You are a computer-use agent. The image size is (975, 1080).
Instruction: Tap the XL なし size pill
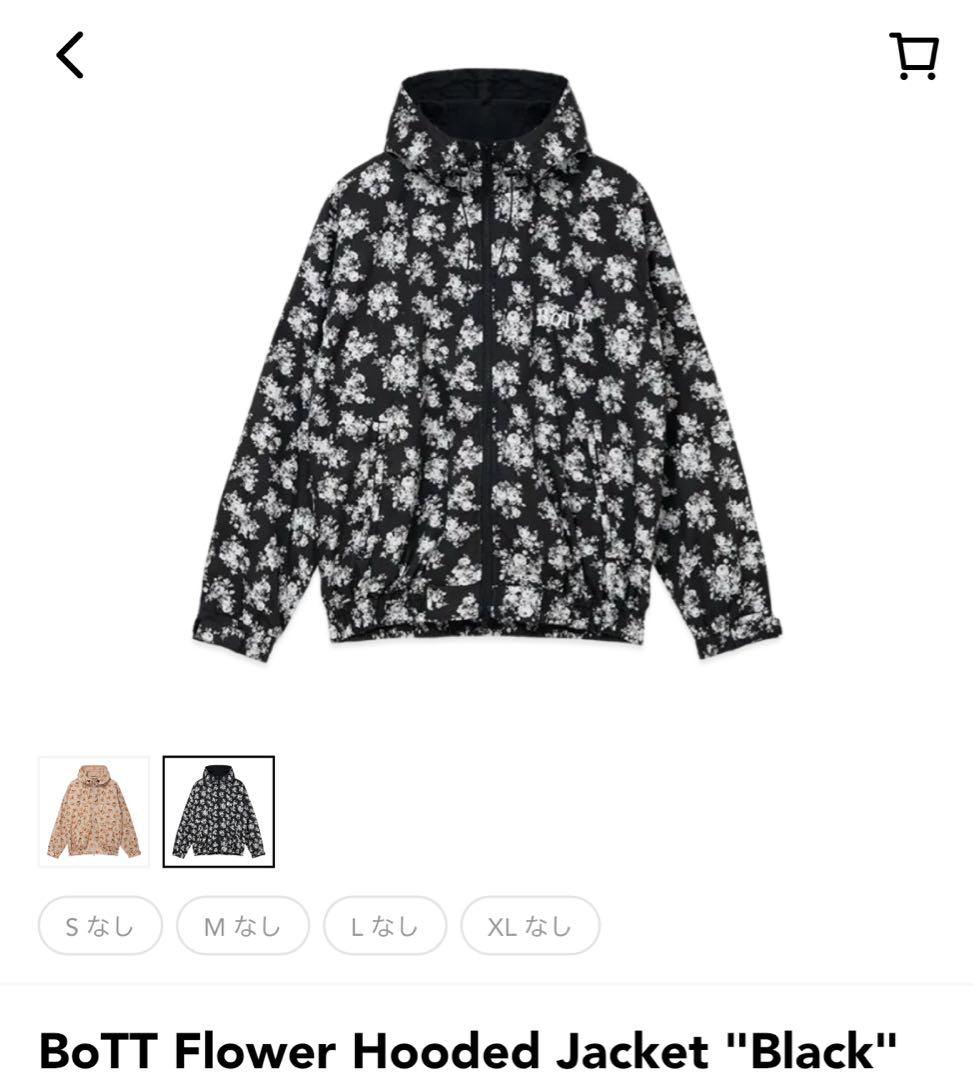click(530, 926)
